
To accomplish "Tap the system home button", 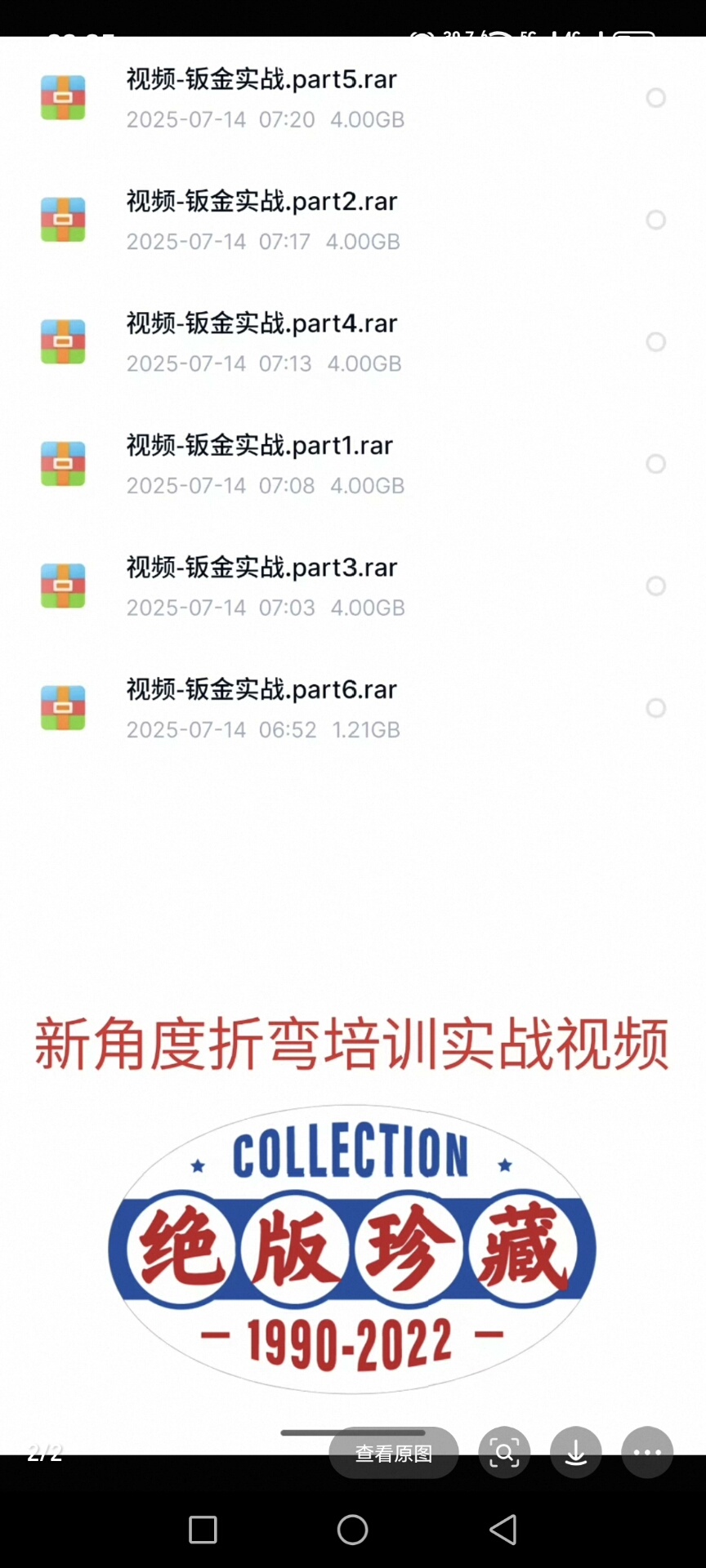I will point(352,1530).
